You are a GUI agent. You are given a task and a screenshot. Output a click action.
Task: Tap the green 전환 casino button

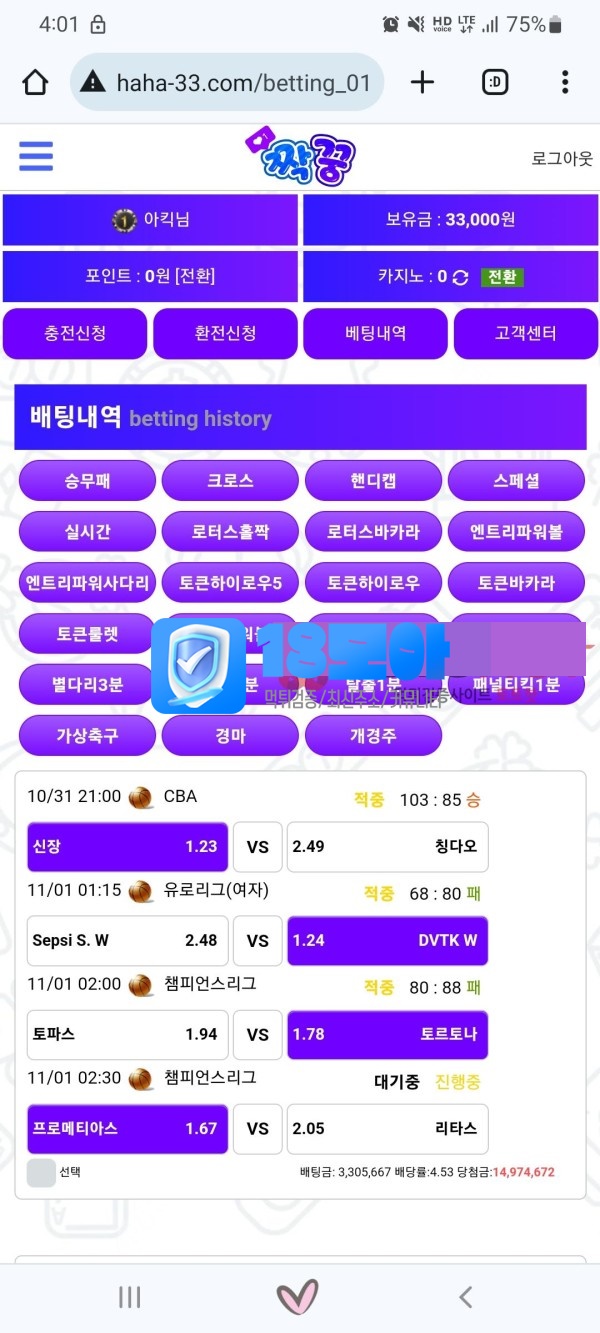point(502,277)
